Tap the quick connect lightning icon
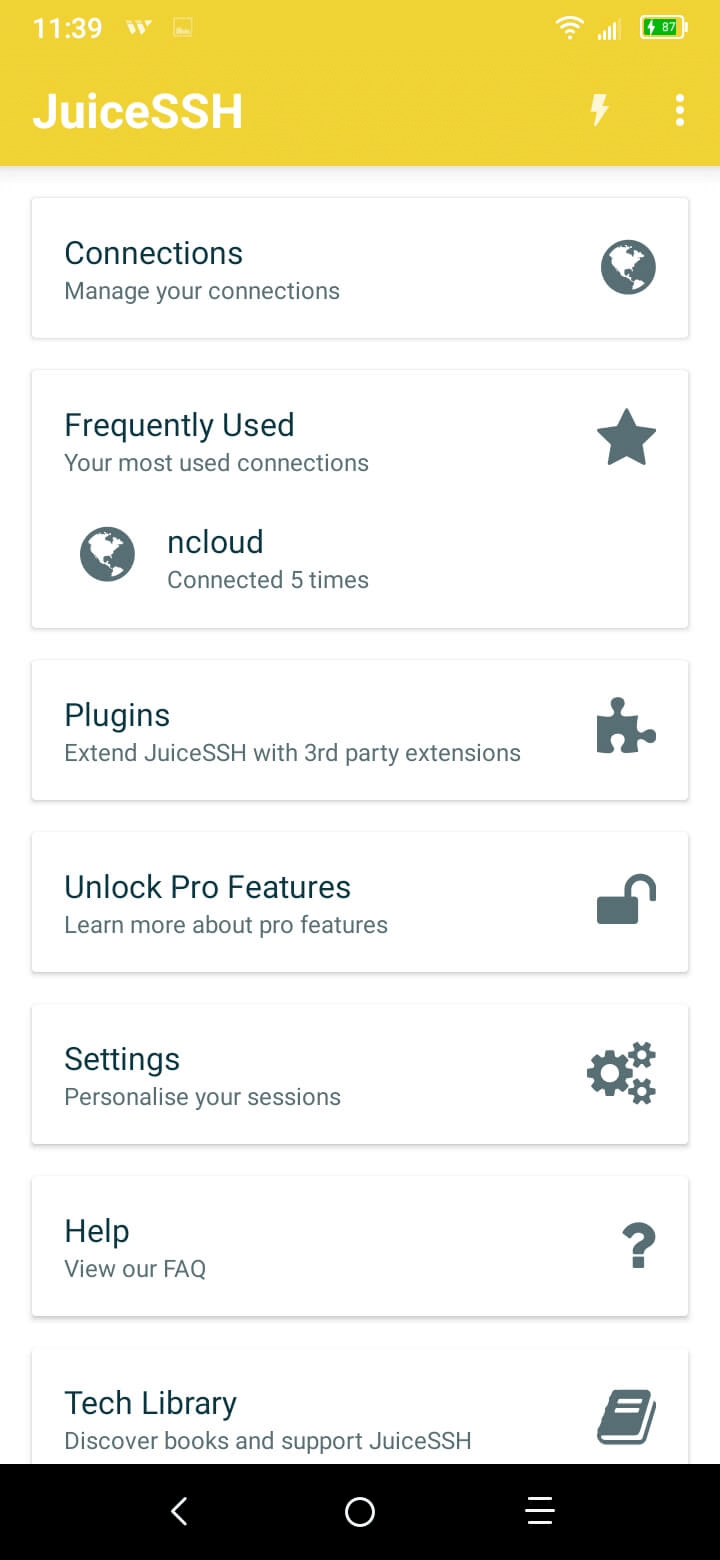 click(x=599, y=110)
